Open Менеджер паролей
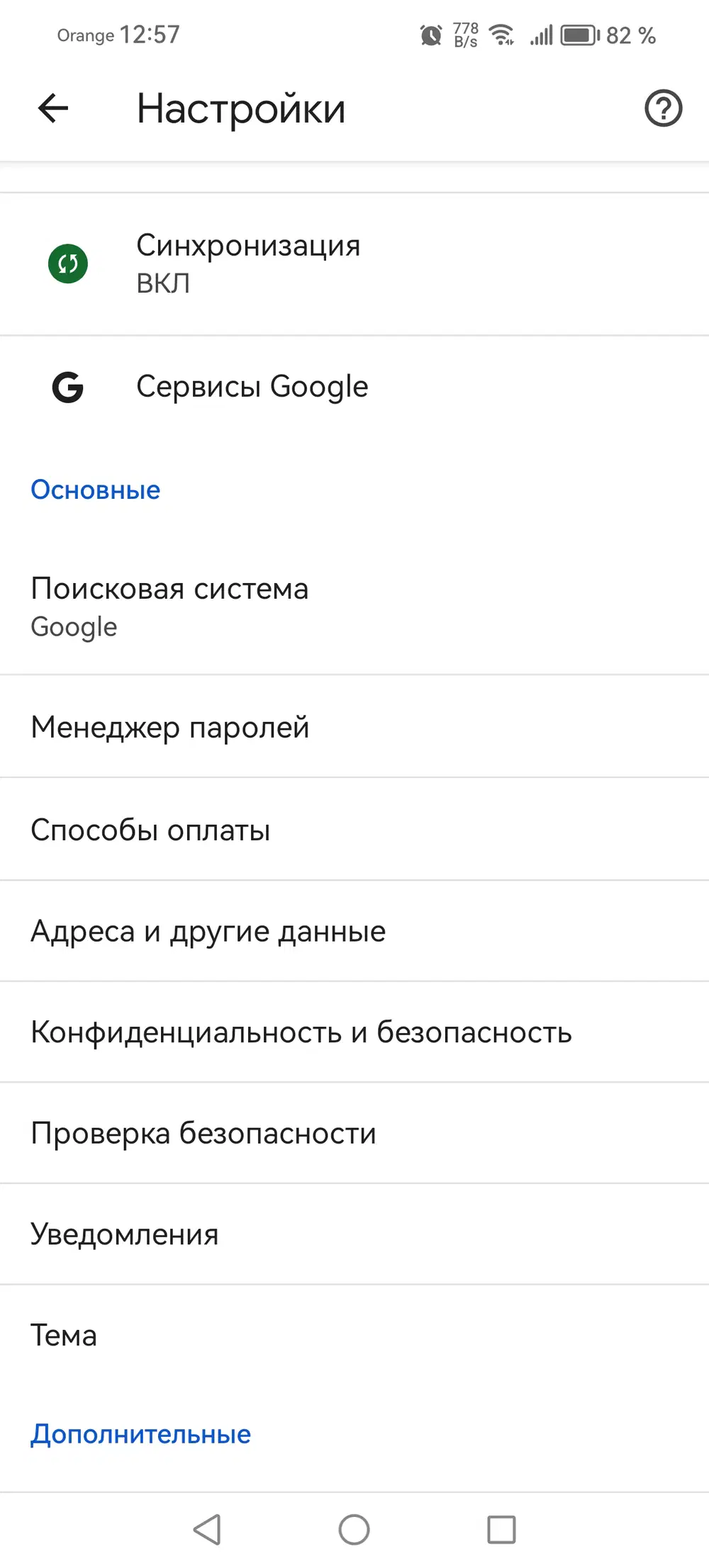 coord(170,728)
